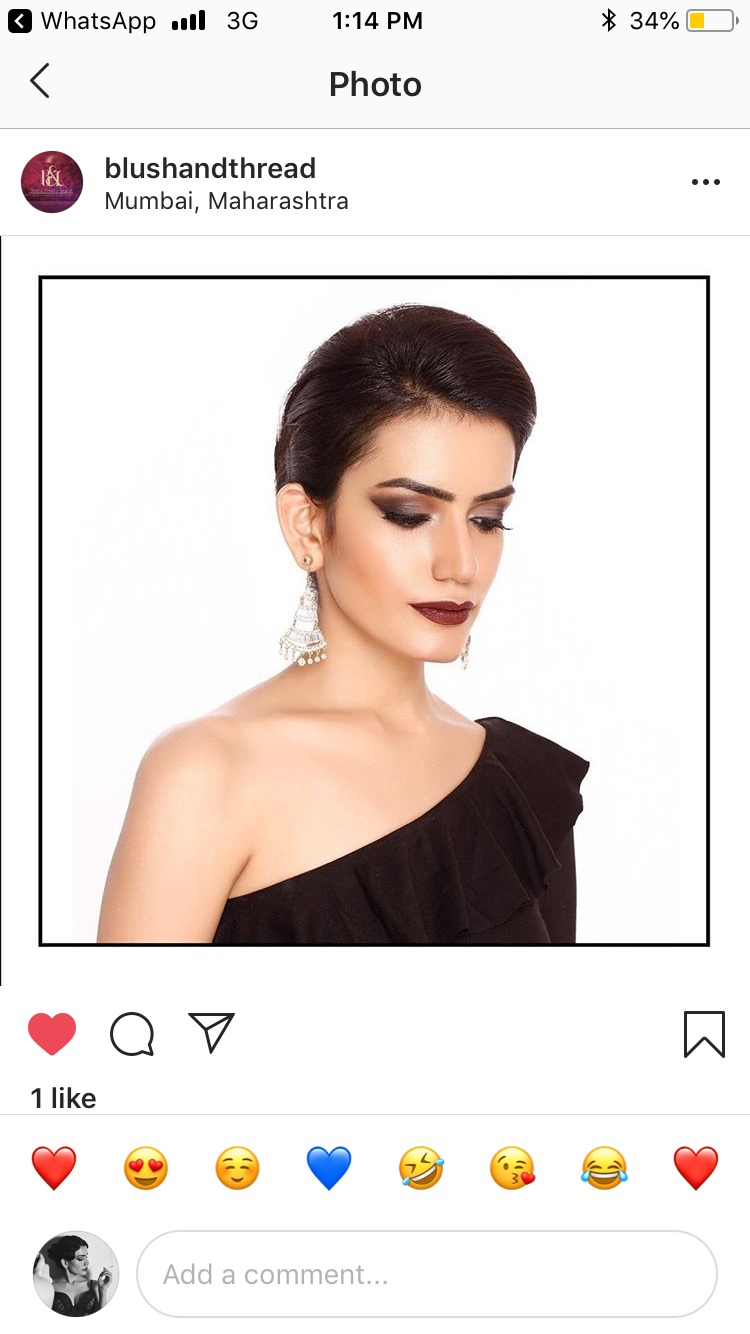Unlike the post with the heart icon
The image size is (750, 1334).
[52, 1034]
